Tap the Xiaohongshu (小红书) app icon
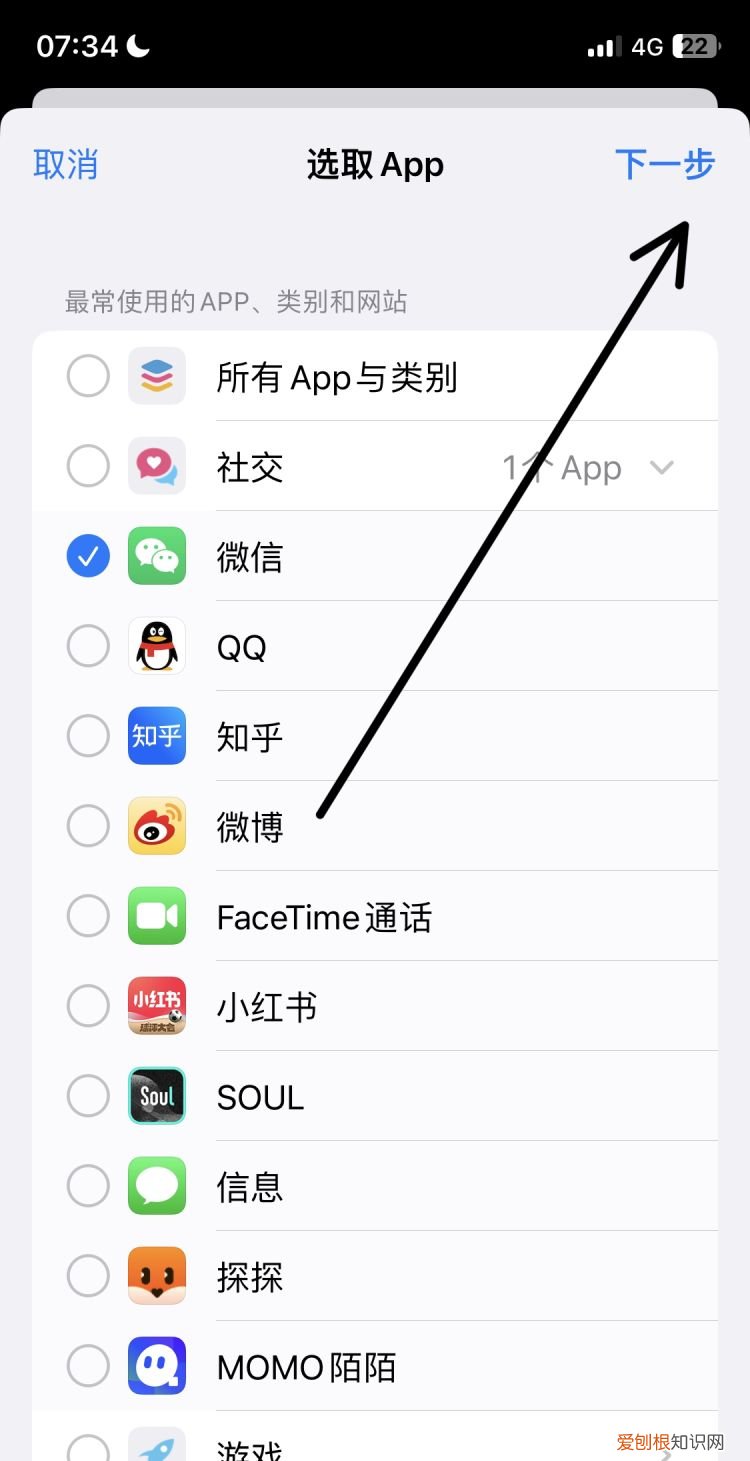Viewport: 750px width, 1461px height. (157, 1006)
